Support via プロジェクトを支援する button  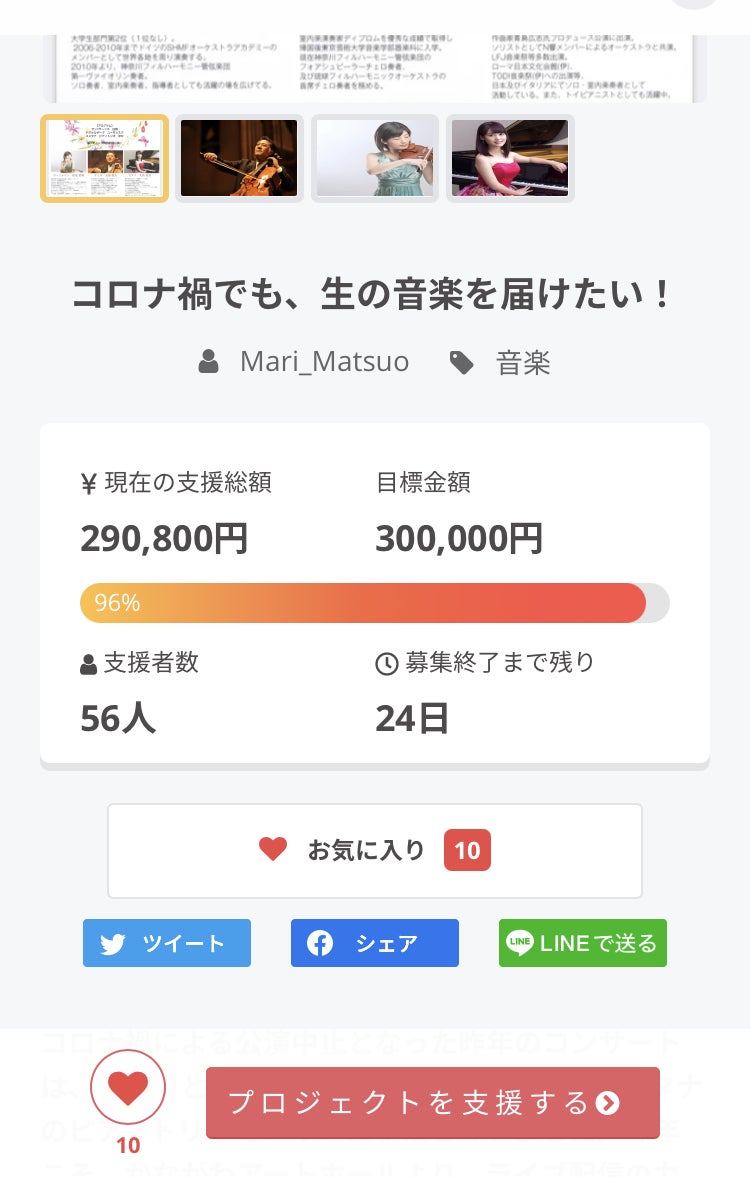tap(433, 1102)
